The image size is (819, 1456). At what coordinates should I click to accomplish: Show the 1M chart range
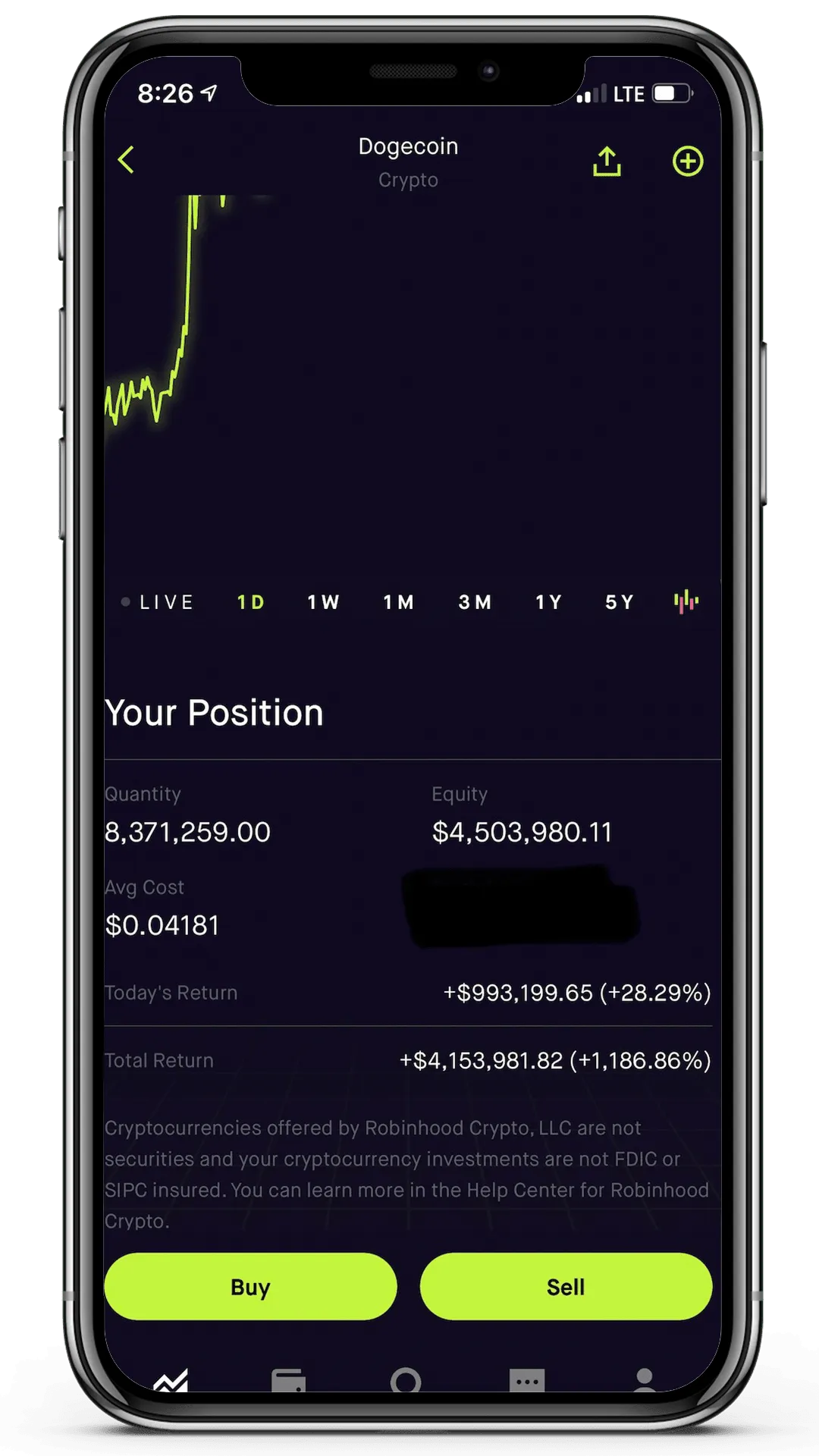[x=399, y=602]
